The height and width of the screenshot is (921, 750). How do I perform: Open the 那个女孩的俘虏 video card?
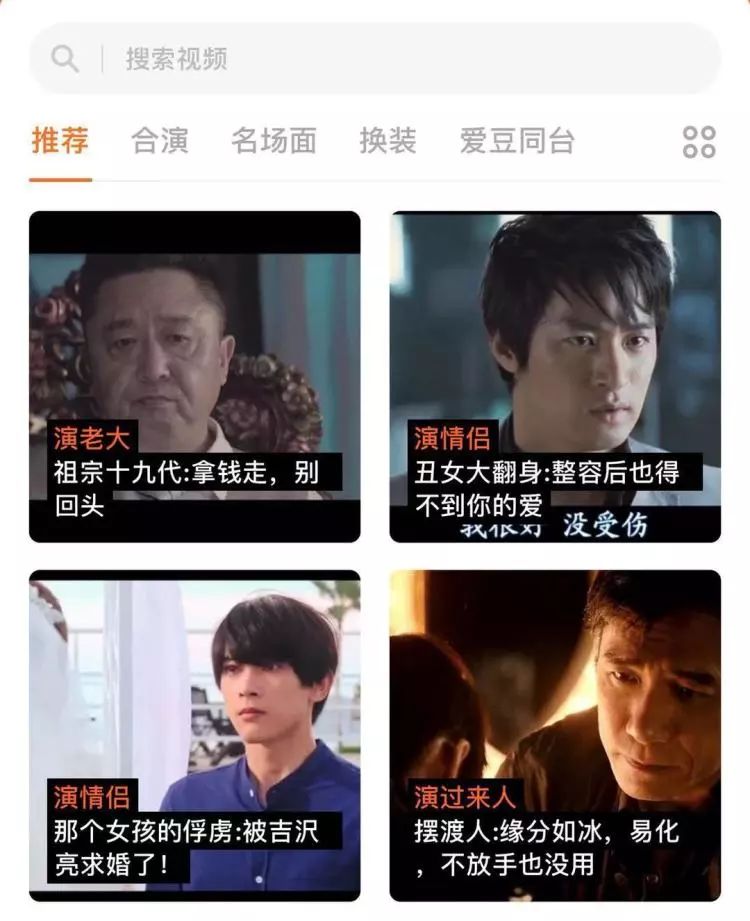[194, 735]
